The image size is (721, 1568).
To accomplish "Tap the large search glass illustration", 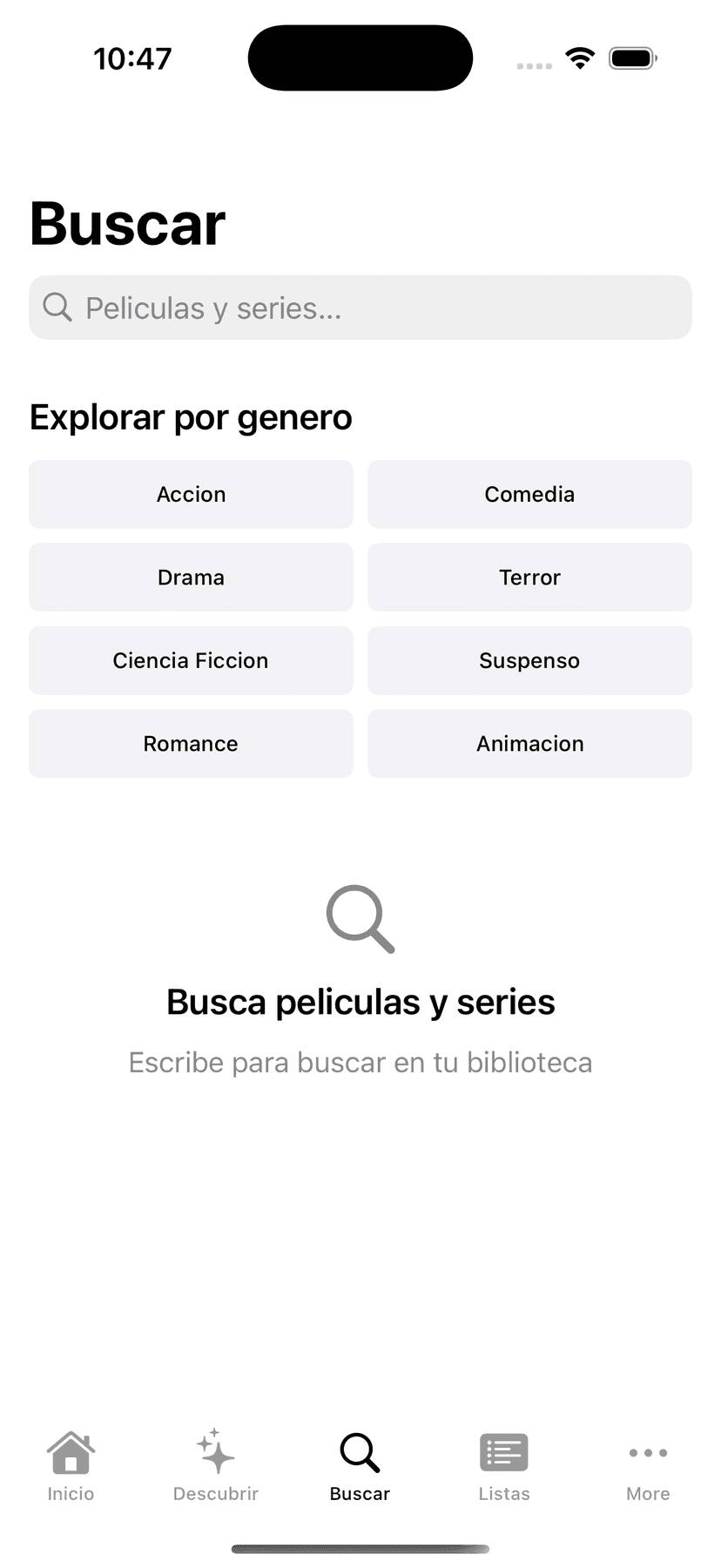I will click(x=360, y=918).
